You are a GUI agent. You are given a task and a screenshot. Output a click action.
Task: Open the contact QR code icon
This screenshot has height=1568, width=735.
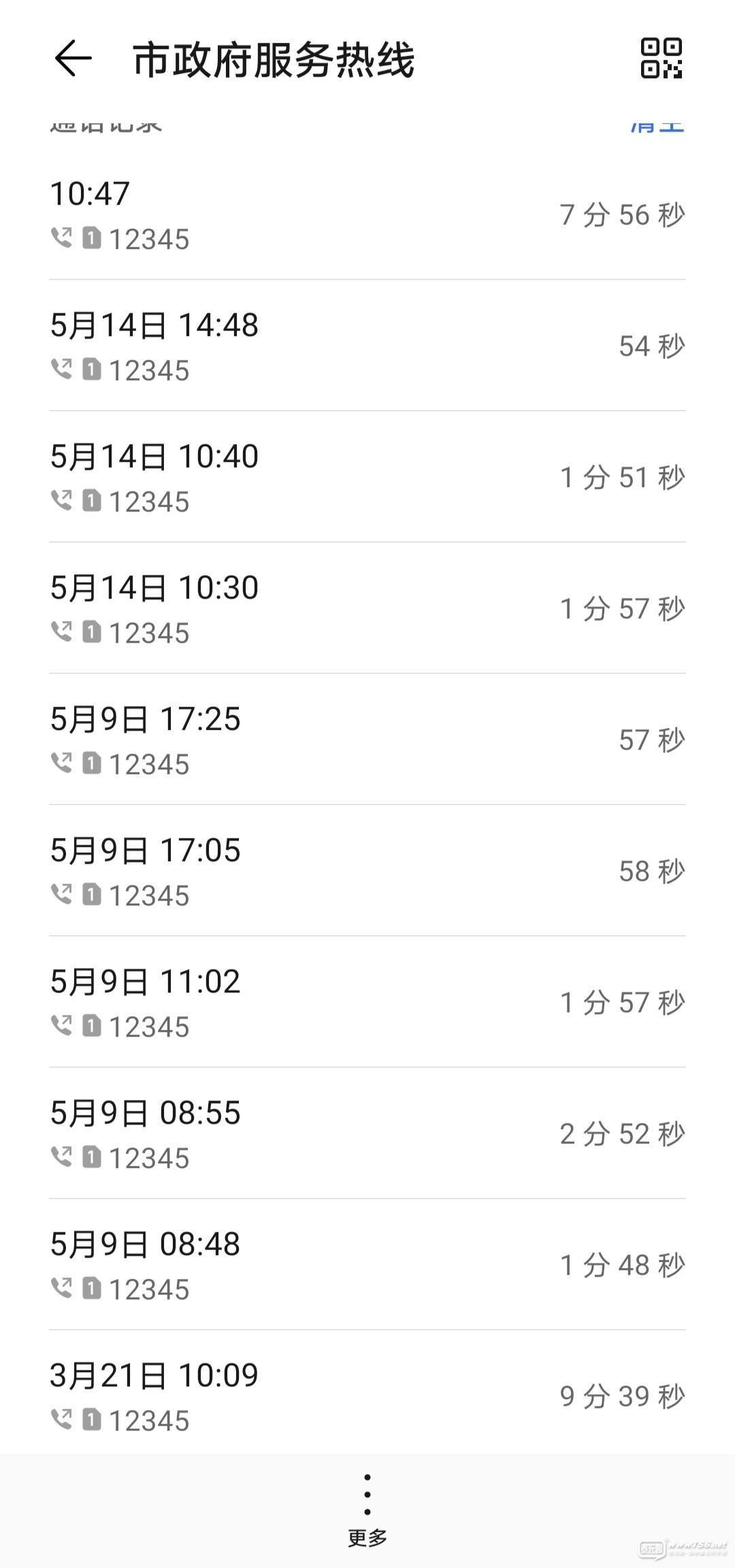(x=661, y=58)
